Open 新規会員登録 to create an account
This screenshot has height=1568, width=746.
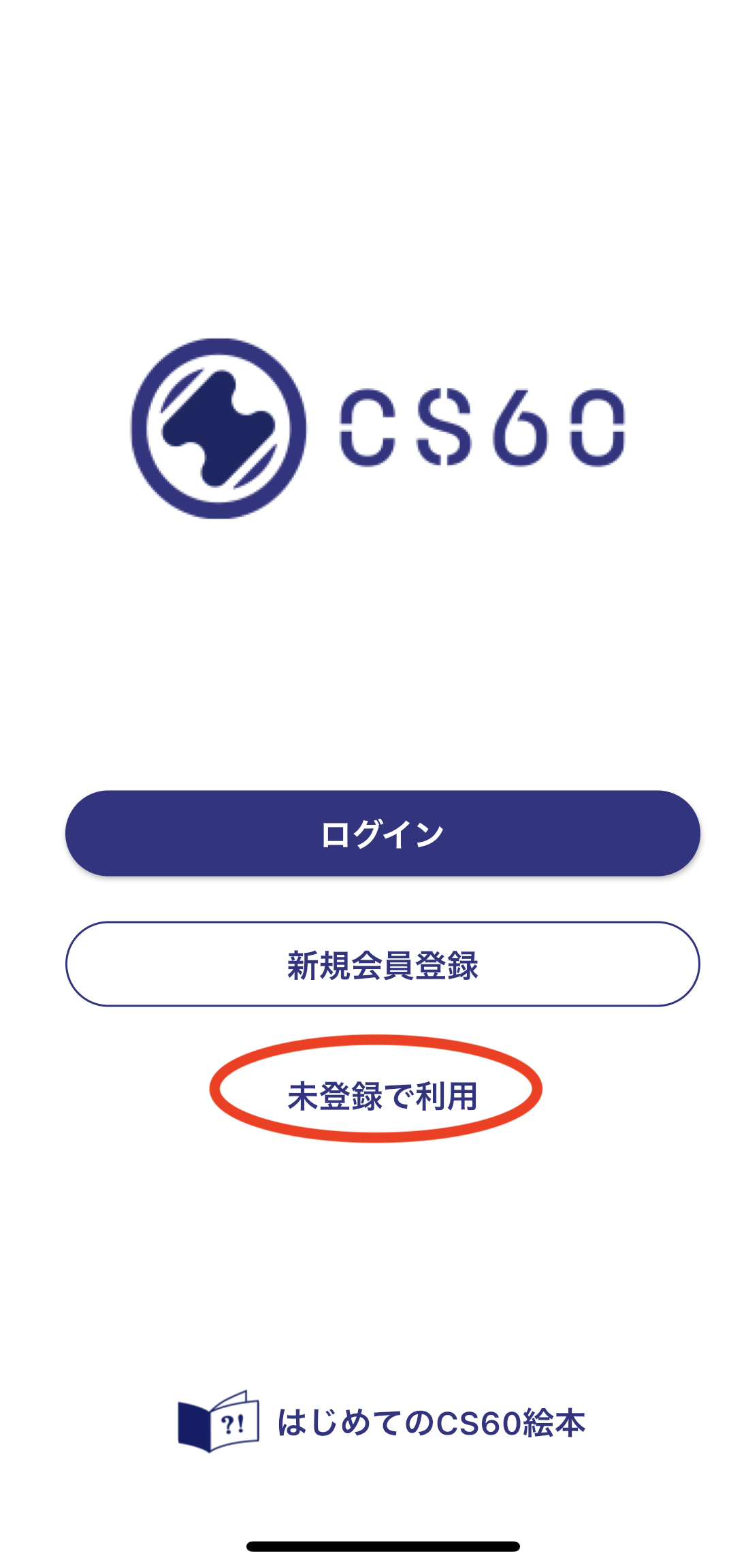382,964
